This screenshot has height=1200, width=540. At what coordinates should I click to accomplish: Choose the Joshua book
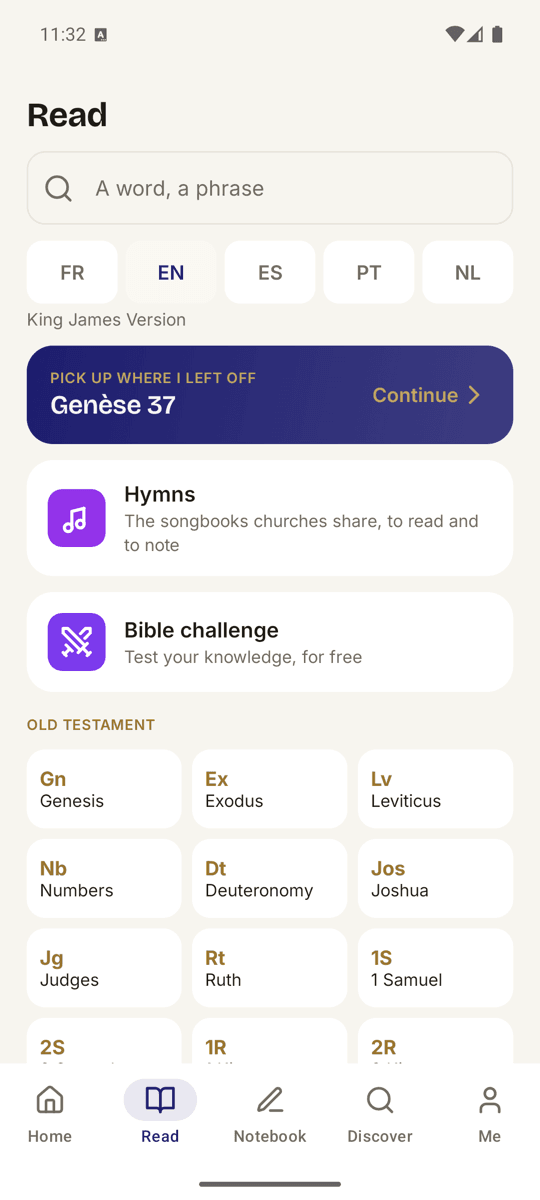[x=436, y=878]
